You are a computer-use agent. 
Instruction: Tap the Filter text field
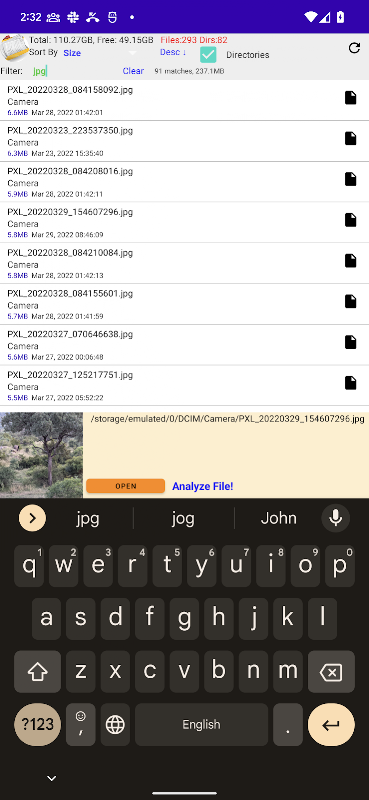pyautogui.click(x=74, y=71)
